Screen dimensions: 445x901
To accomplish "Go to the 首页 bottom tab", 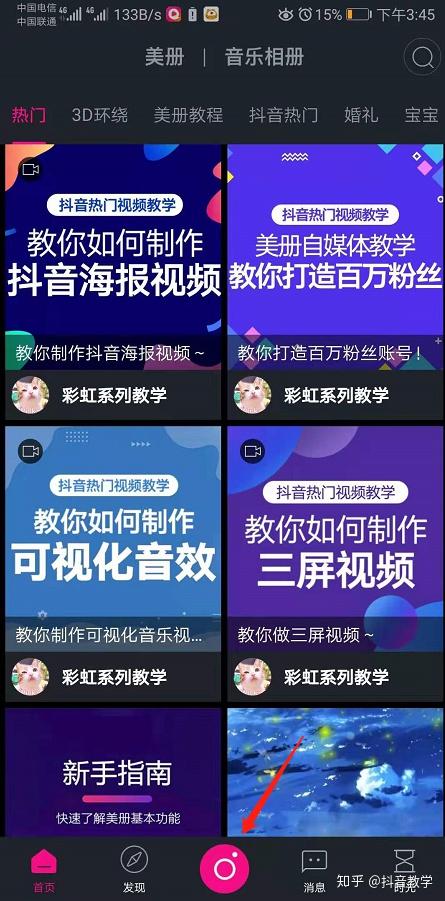I will tap(44, 870).
